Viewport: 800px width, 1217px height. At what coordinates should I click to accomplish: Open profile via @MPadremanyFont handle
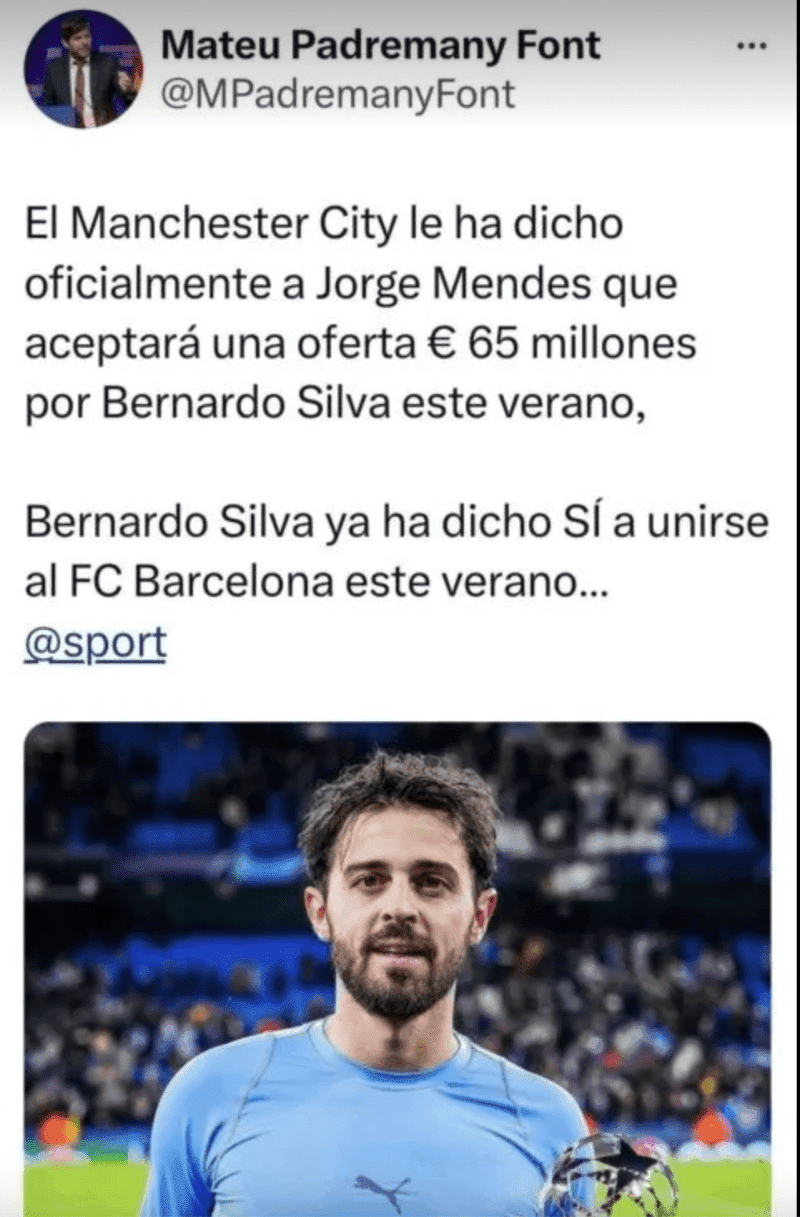[x=338, y=94]
